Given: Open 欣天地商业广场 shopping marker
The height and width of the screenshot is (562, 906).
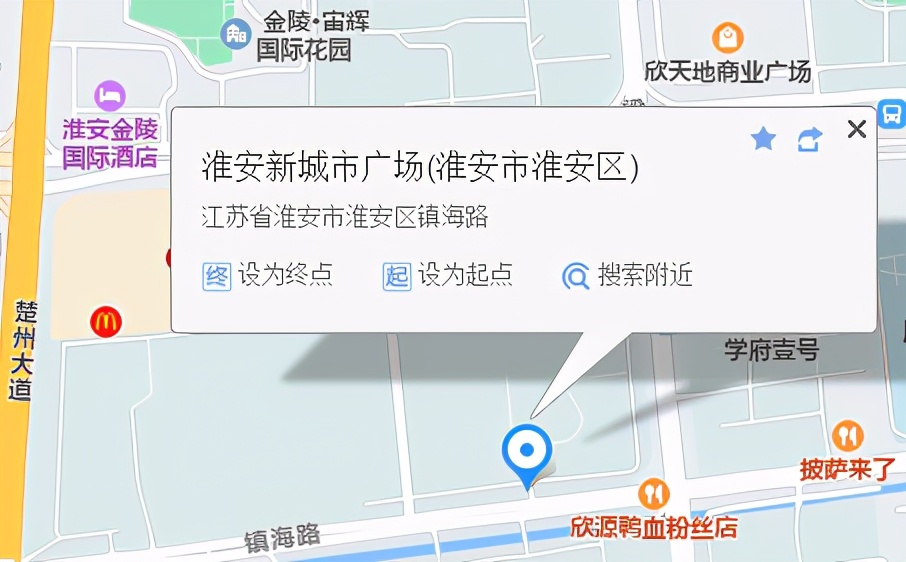Looking at the screenshot, I should point(728,39).
